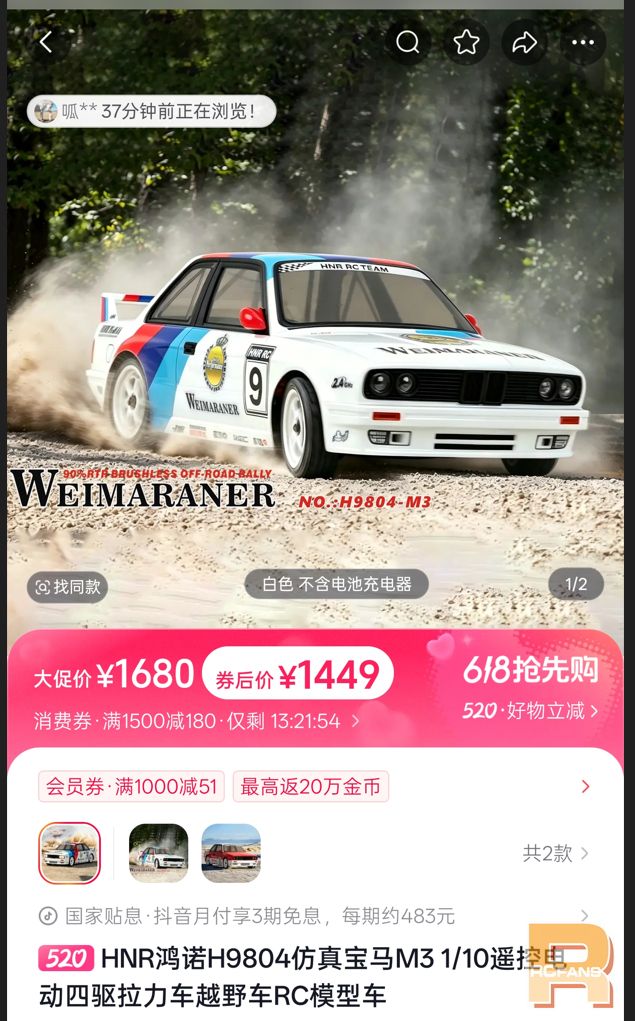Open search from the top bar
This screenshot has height=1021, width=635.
tap(408, 43)
